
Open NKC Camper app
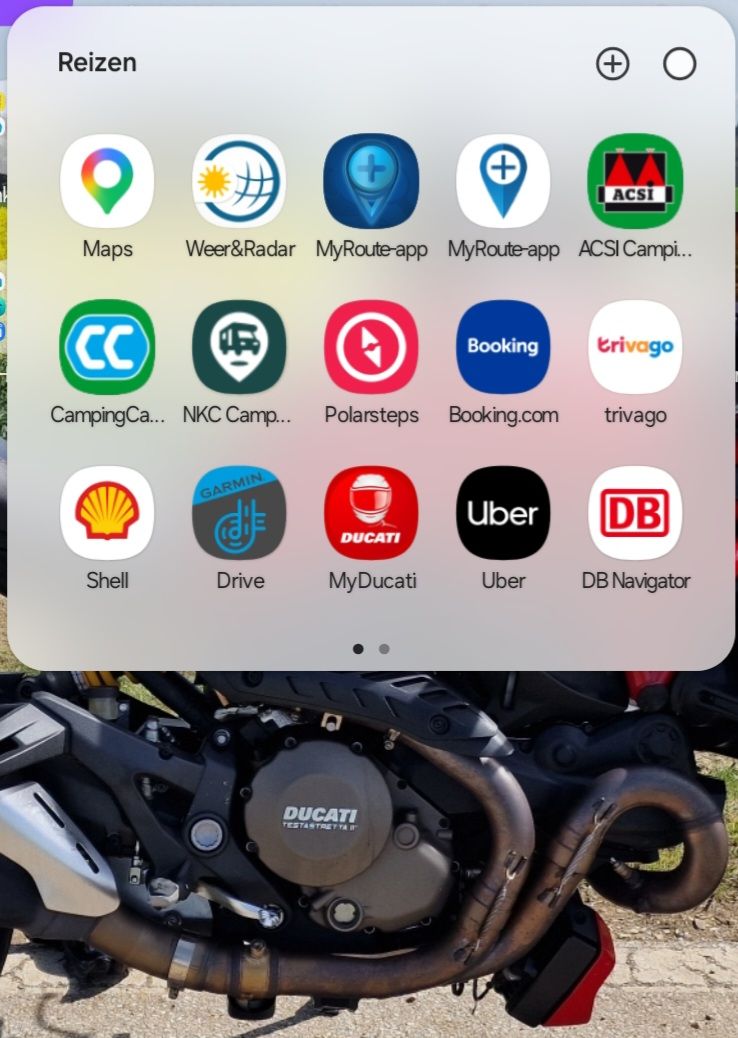pos(239,347)
